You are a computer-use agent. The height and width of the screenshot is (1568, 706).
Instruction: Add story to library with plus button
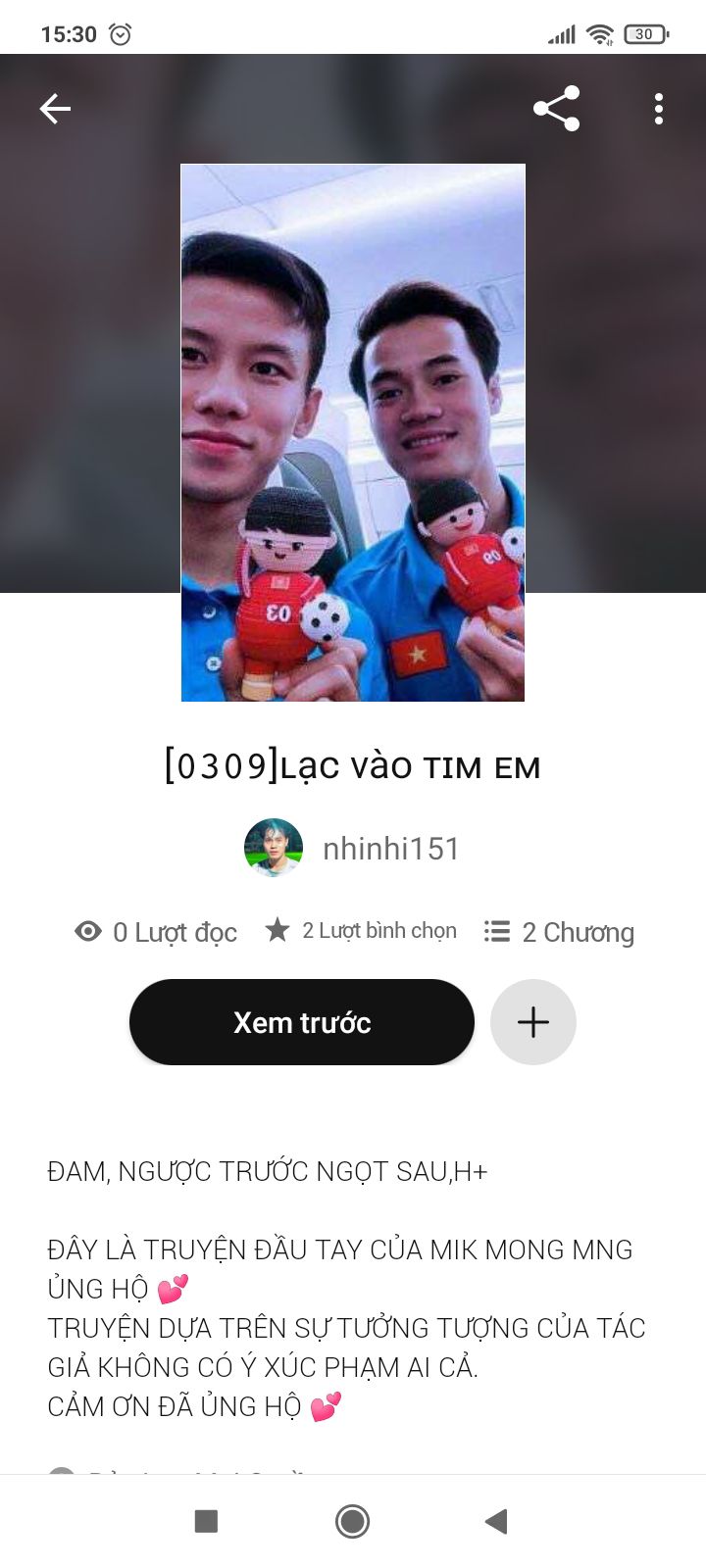(533, 1022)
